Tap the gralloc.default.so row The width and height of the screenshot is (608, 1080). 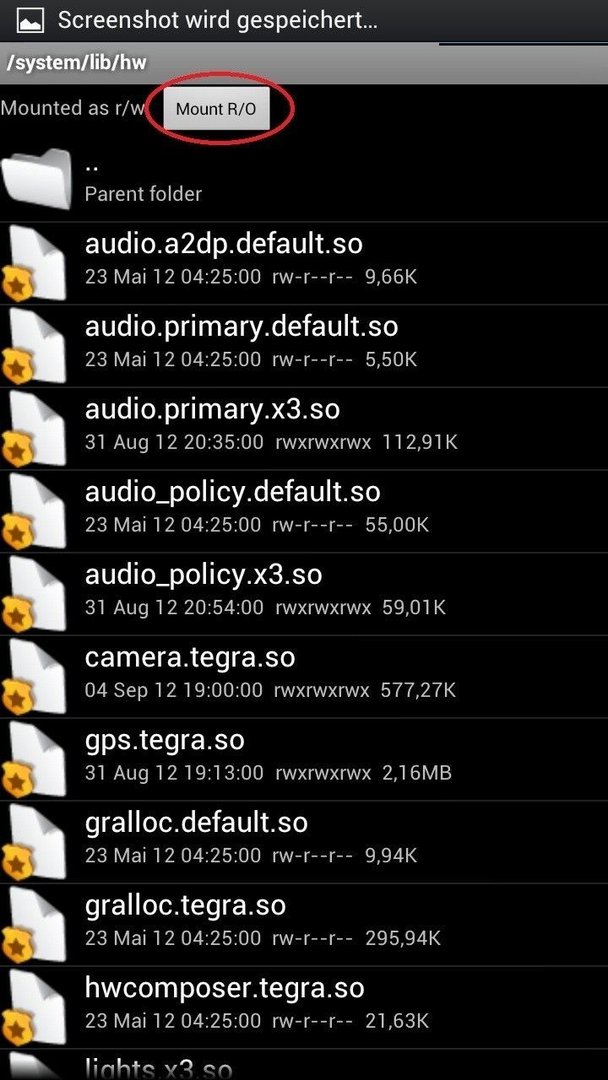(304, 842)
